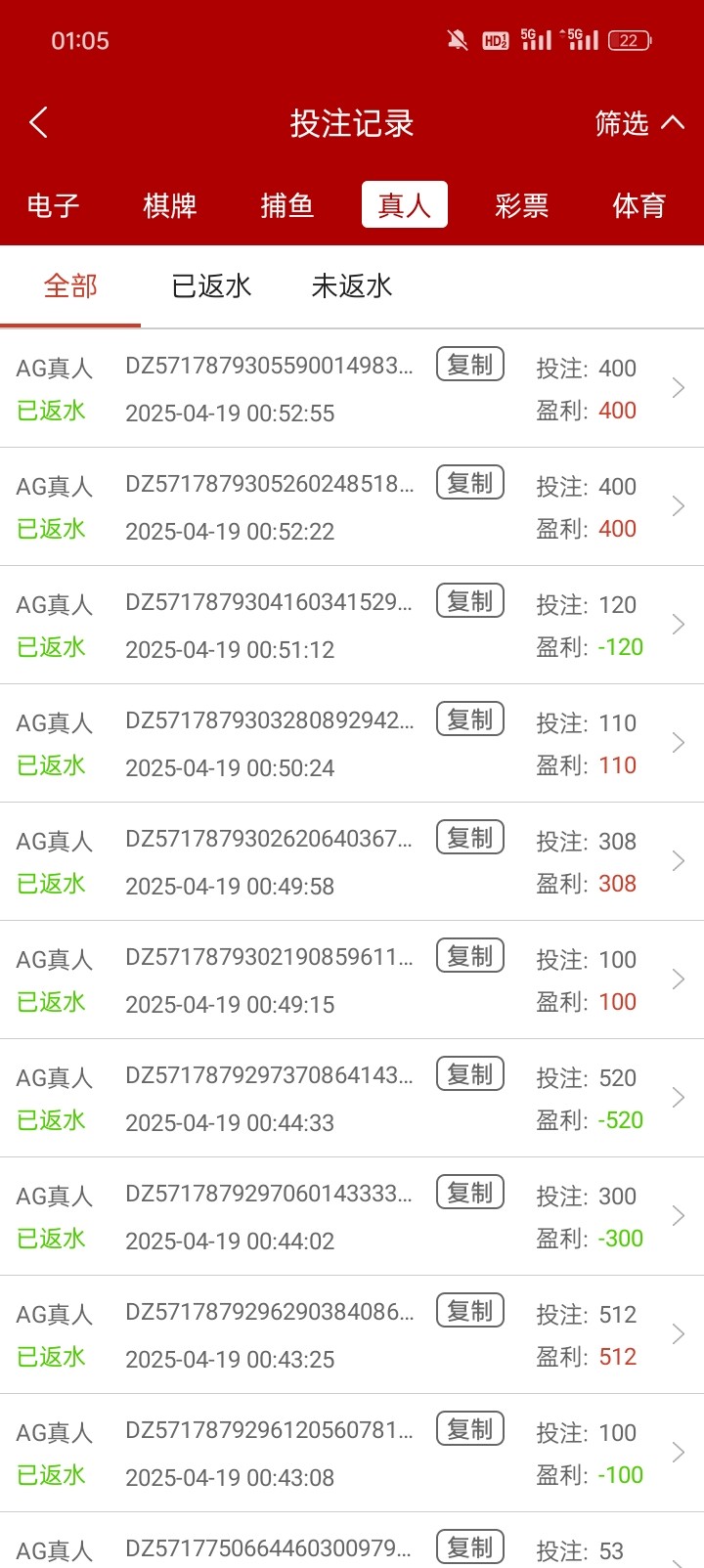Copy order number of 00:52:22 record
This screenshot has width=704, height=1568.
point(470,483)
